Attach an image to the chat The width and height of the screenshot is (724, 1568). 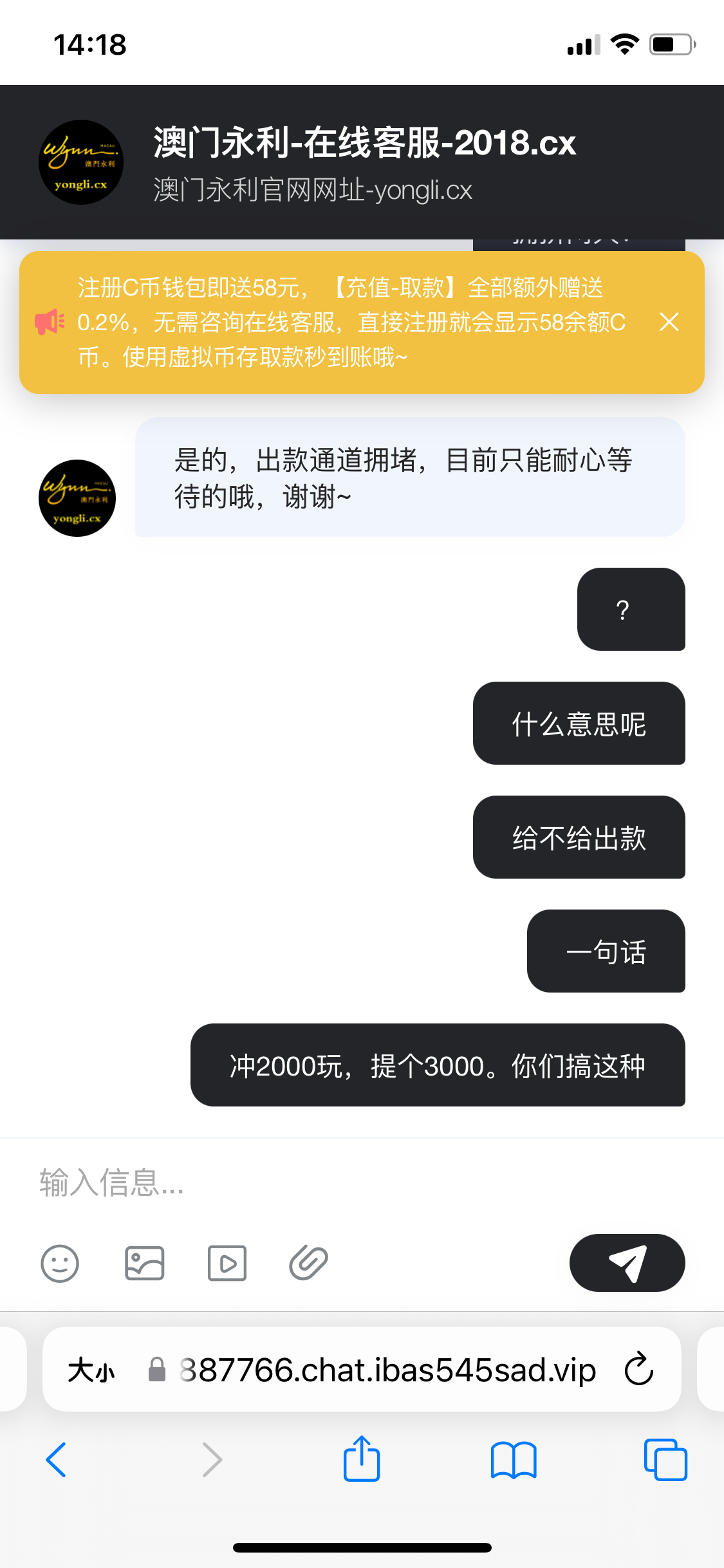pyautogui.click(x=144, y=1263)
